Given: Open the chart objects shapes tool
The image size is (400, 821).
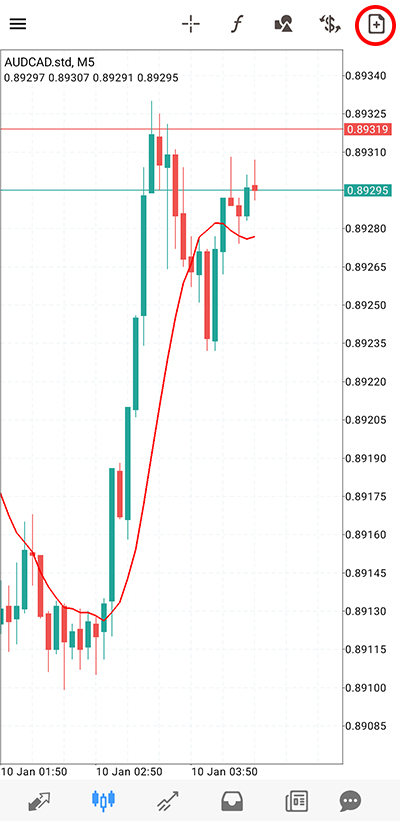Looking at the screenshot, I should pos(283,24).
